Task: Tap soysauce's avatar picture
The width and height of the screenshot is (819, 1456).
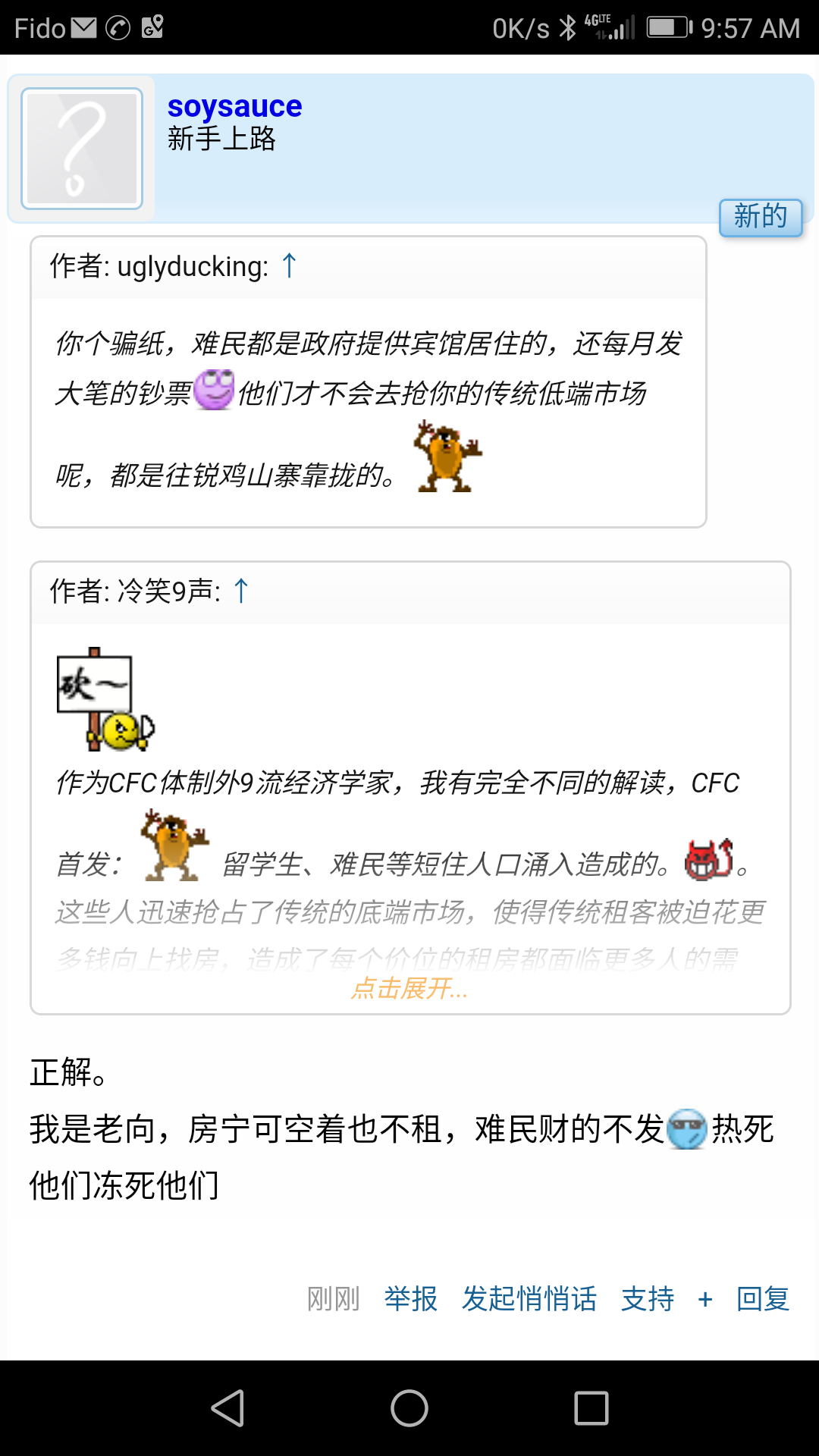Action: [x=82, y=149]
